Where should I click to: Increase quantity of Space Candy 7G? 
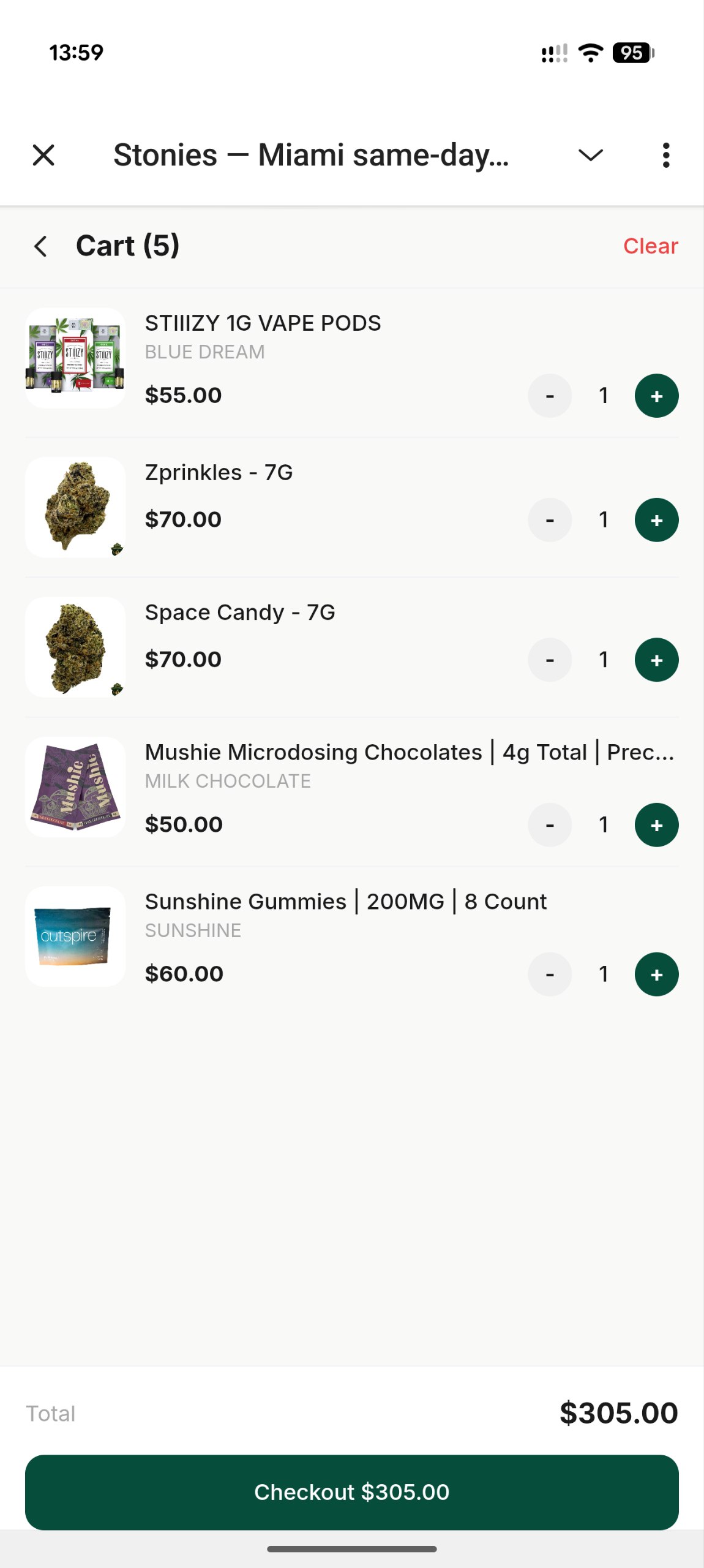tap(656, 660)
